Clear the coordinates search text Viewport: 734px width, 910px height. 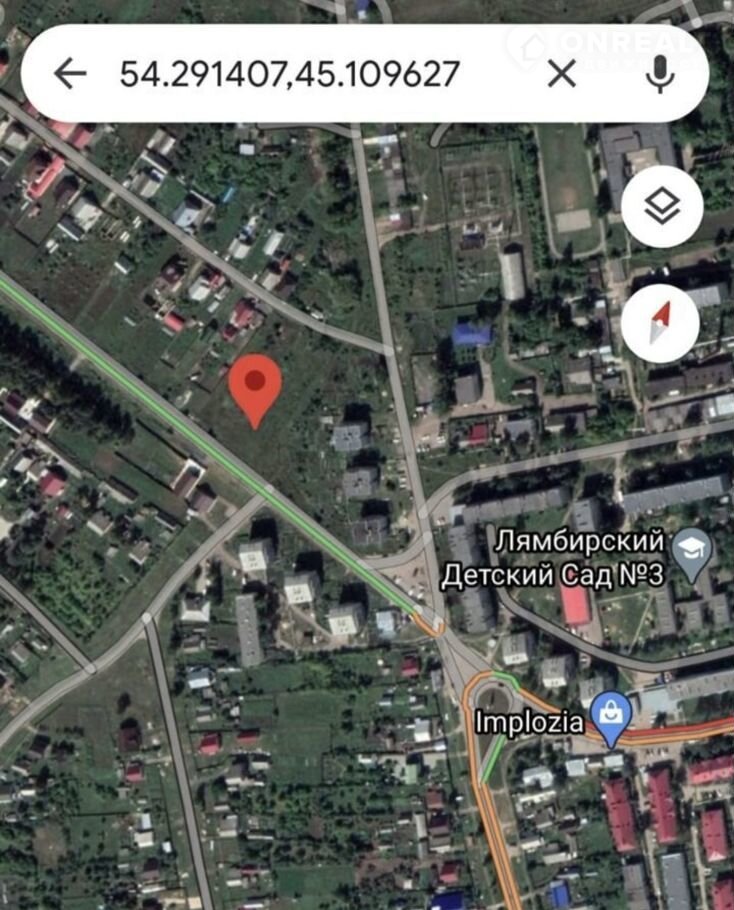(x=563, y=73)
